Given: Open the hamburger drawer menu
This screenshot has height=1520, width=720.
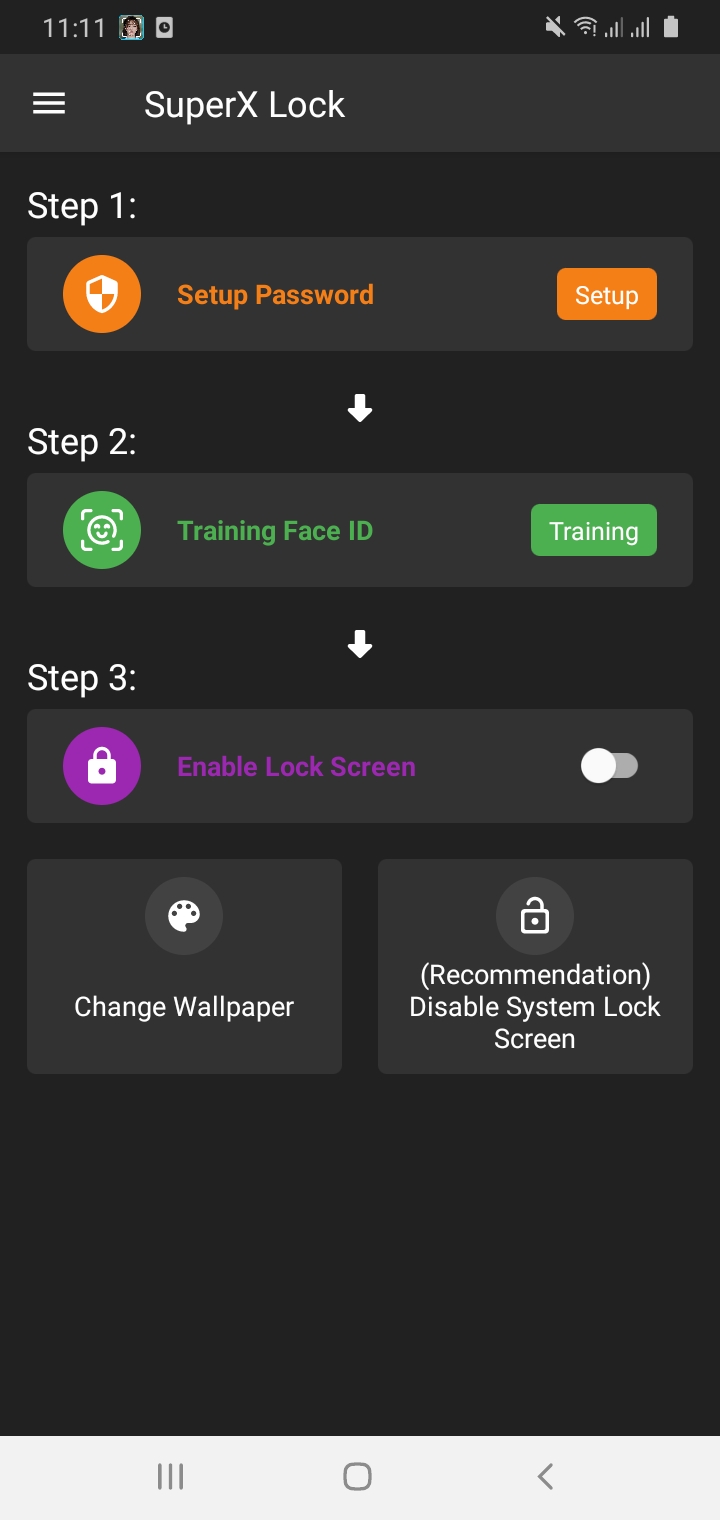Looking at the screenshot, I should (x=49, y=104).
